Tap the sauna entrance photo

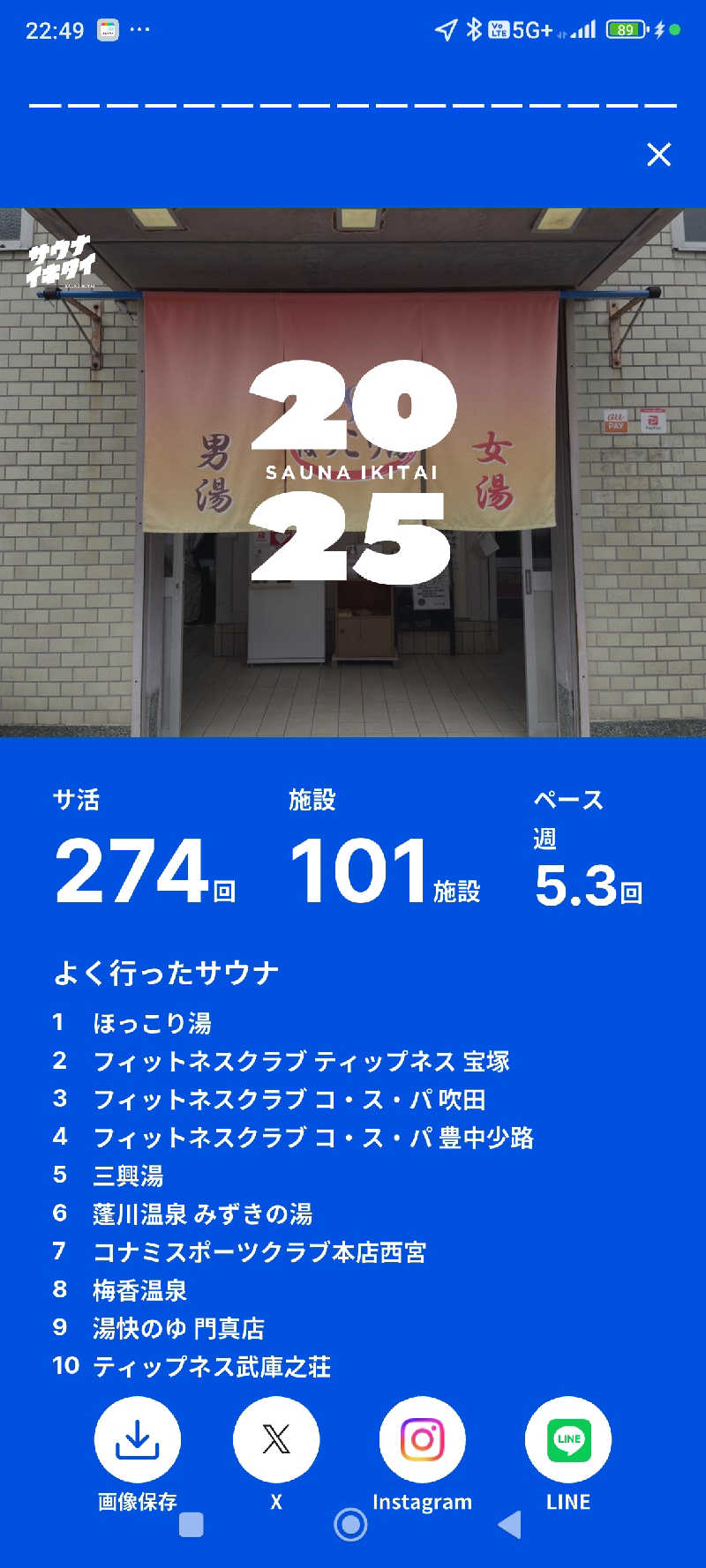(353, 467)
